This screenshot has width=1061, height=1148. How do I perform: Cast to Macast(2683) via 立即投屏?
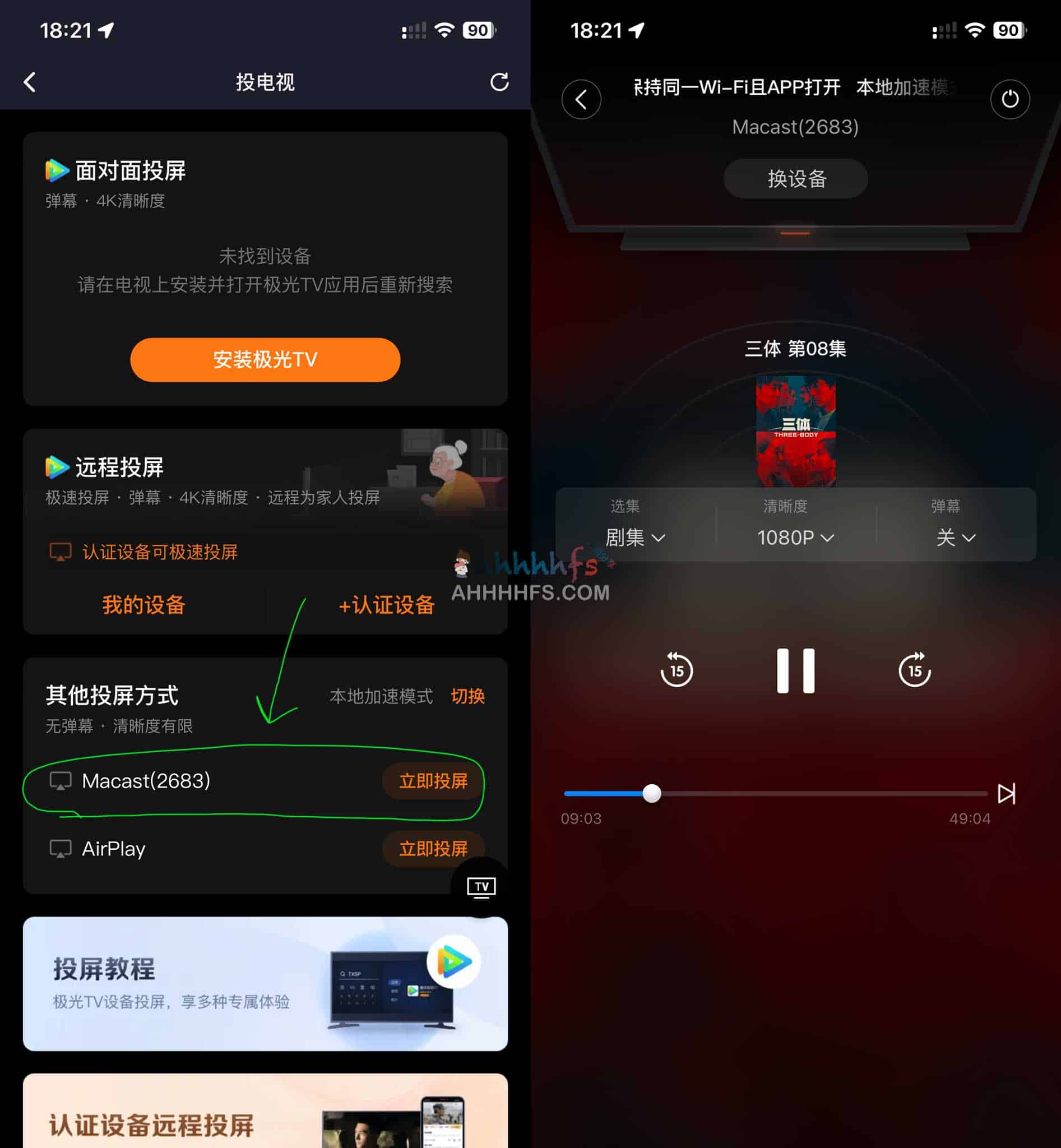pos(433,781)
